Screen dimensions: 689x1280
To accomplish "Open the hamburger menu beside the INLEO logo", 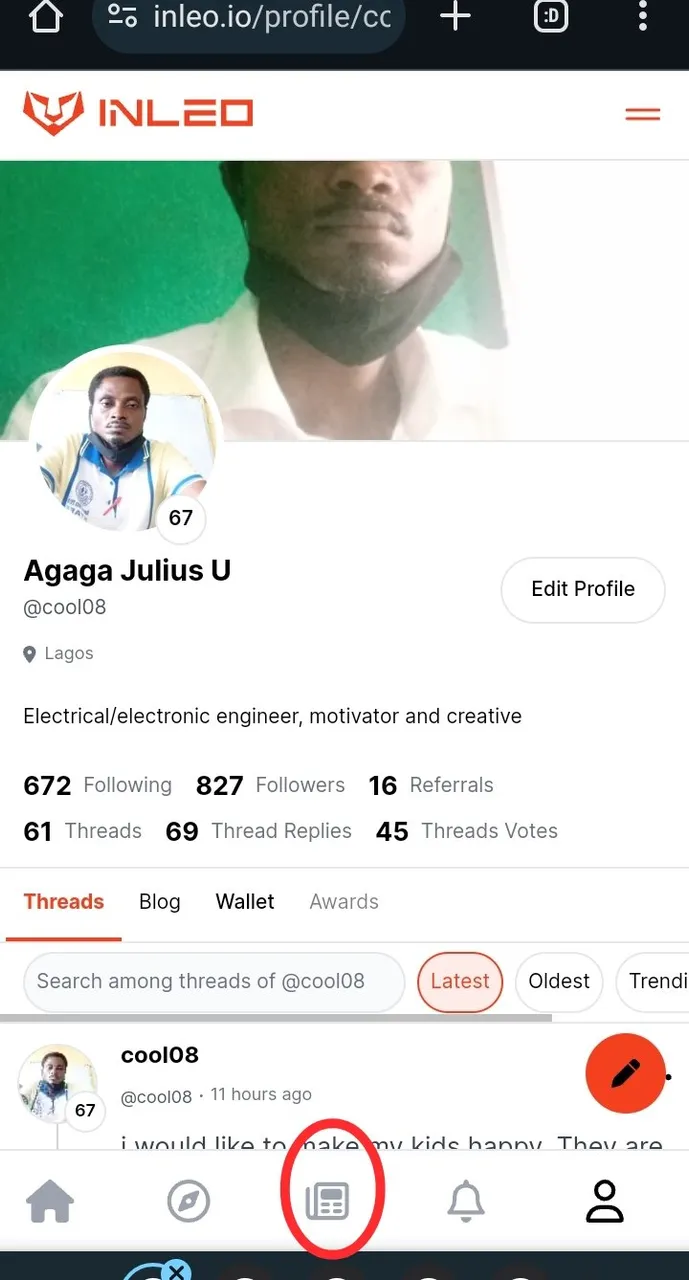I will click(x=642, y=114).
